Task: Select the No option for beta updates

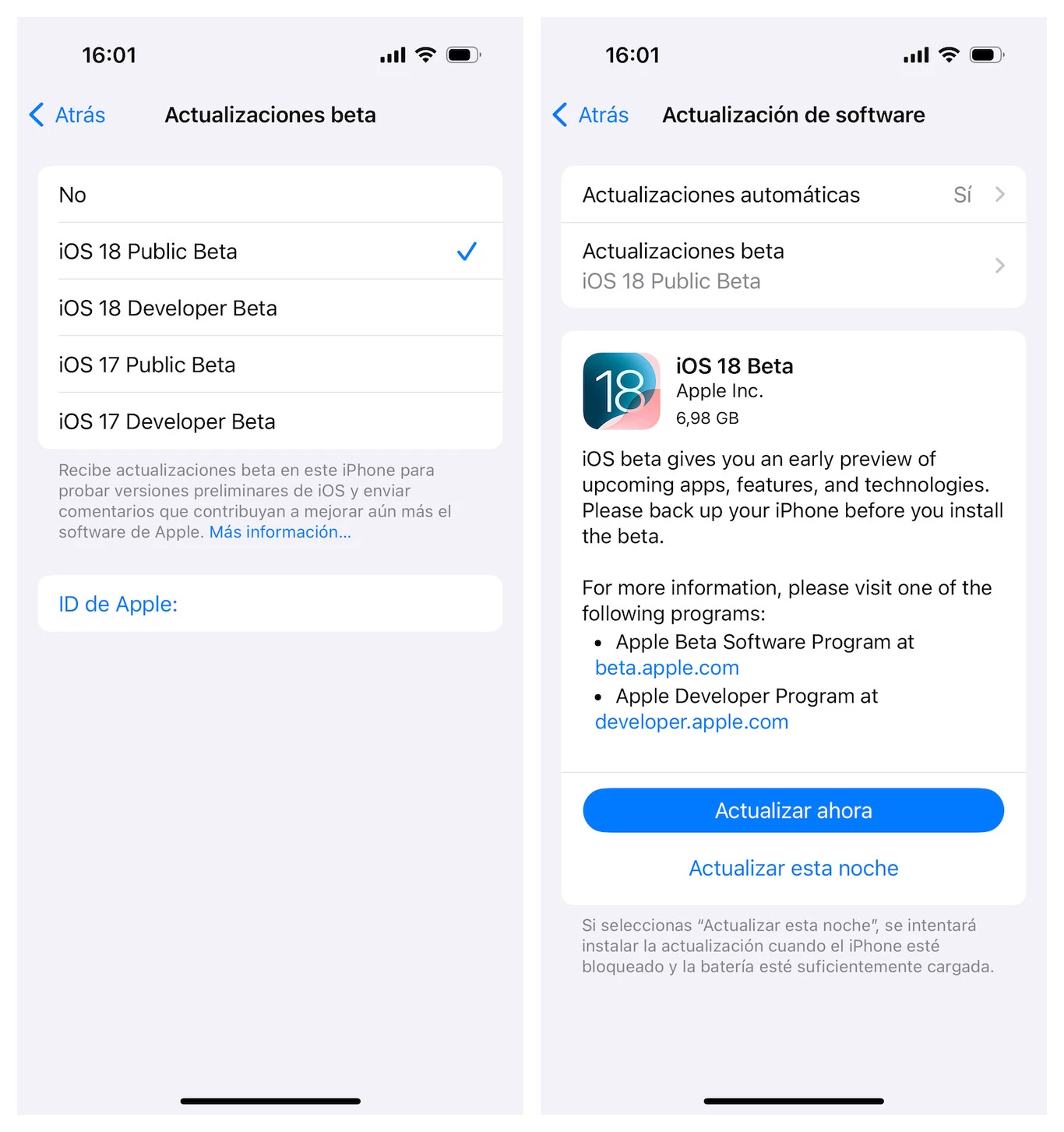Action: tap(270, 195)
